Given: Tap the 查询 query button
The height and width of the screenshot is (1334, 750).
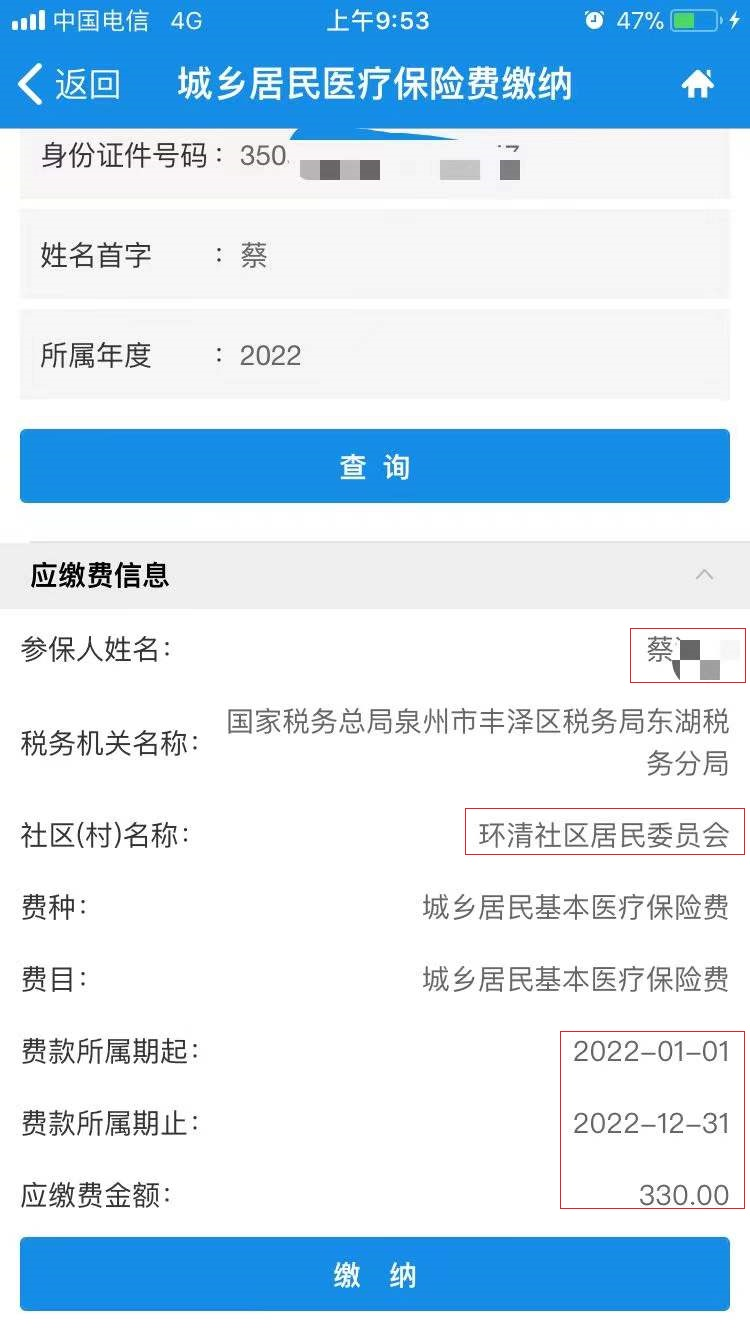Looking at the screenshot, I should [x=375, y=466].
